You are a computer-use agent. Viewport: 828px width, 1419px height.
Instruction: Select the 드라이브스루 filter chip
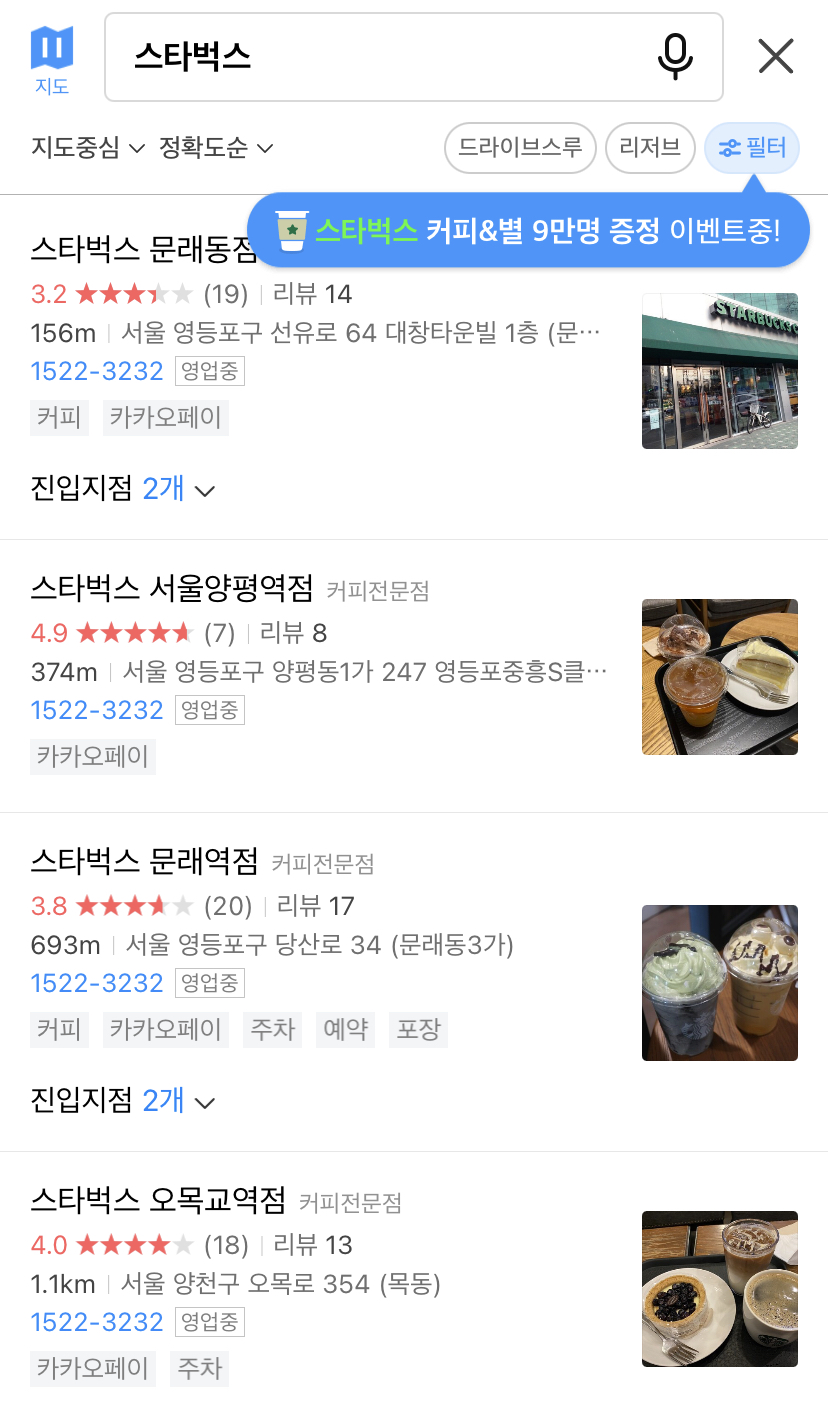(520, 148)
